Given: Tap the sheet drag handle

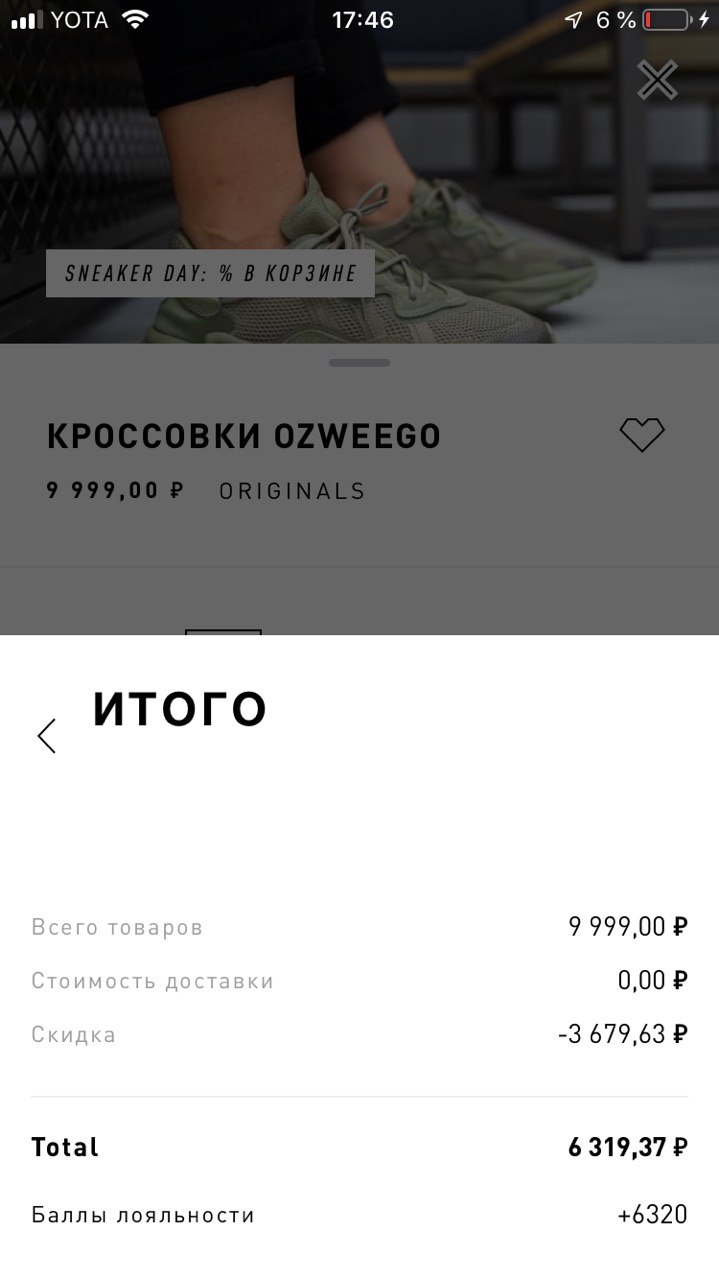Looking at the screenshot, I should click(x=359, y=363).
